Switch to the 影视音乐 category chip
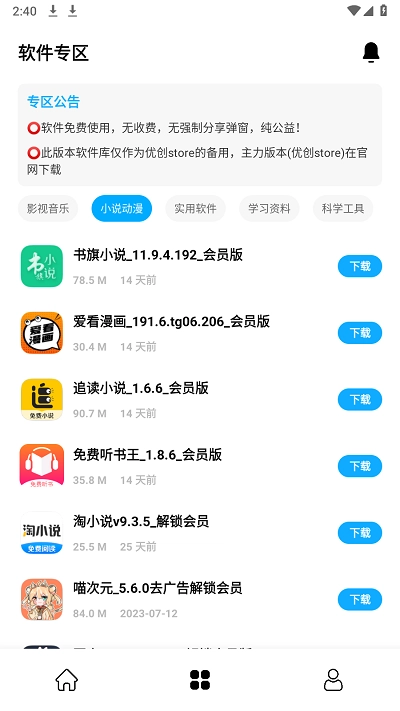Screen dimensions: 400x711 [x=48, y=209]
